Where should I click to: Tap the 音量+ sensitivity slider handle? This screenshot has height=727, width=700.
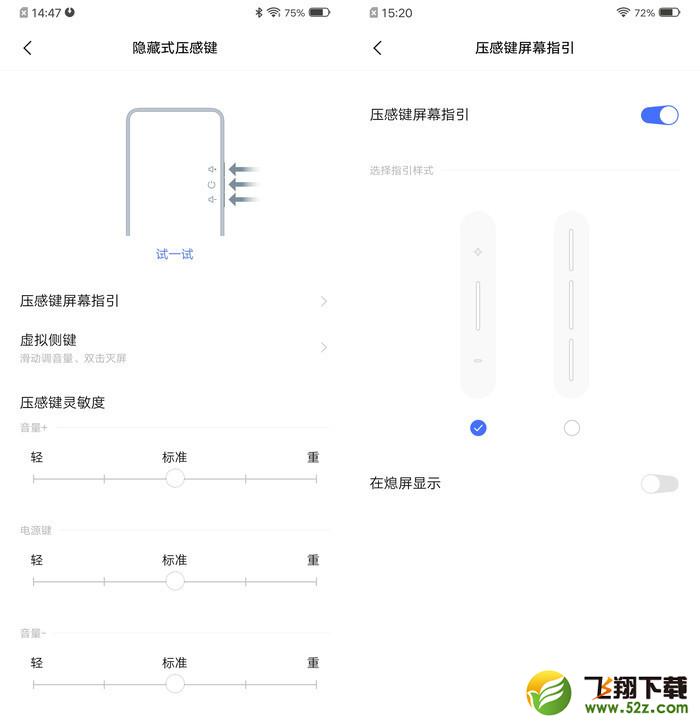(175, 479)
